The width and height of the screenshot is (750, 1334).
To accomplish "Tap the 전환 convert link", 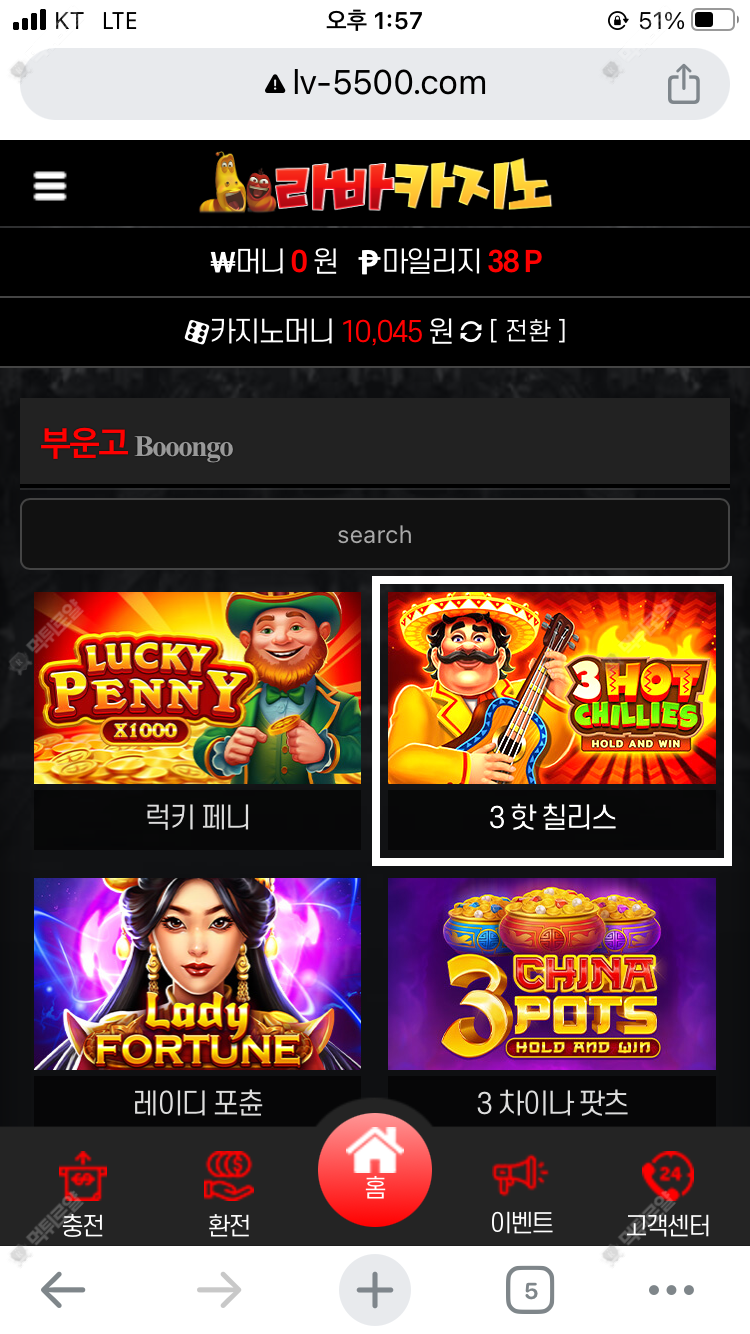I will point(528,331).
